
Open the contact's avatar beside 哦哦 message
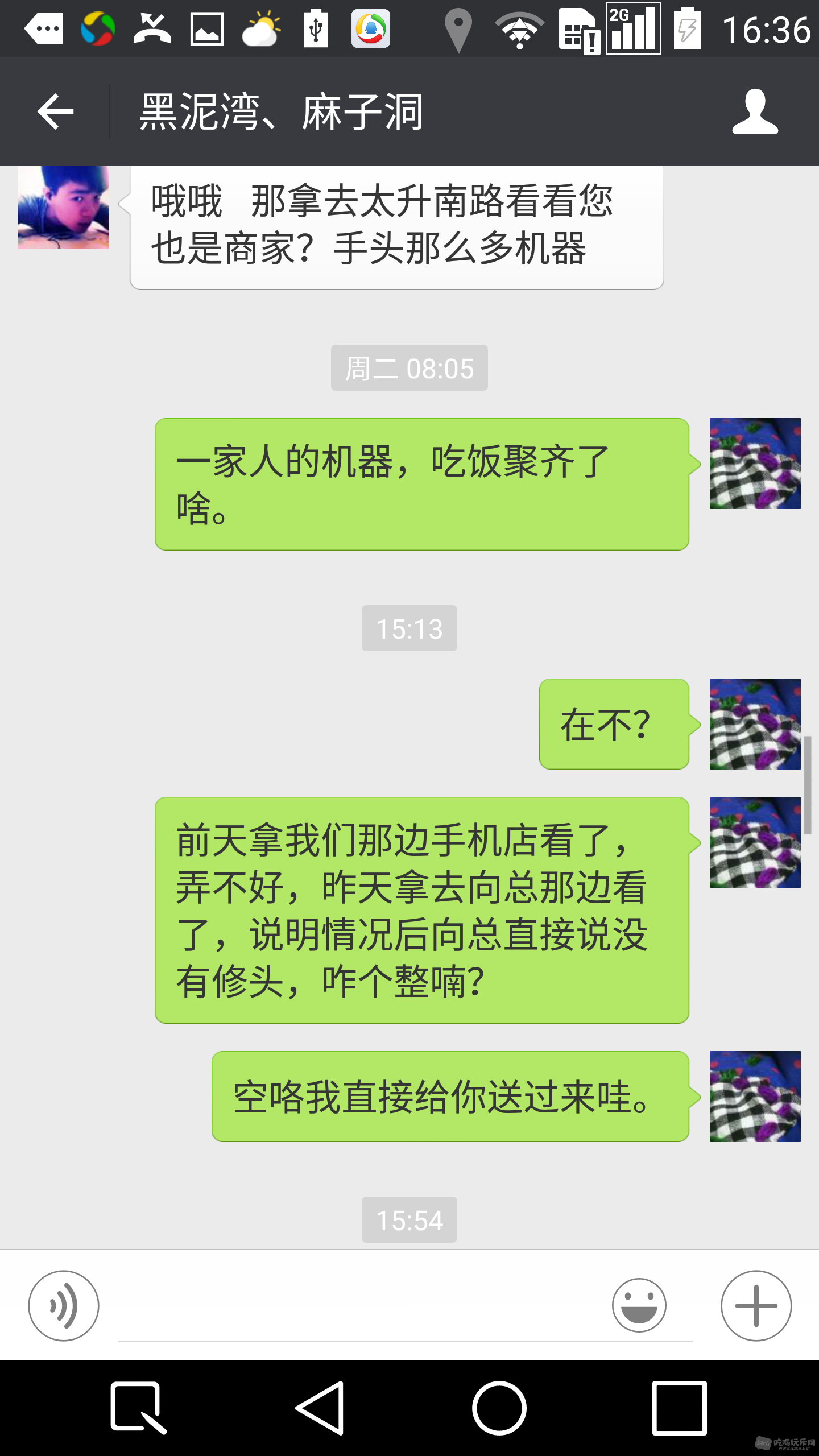[x=64, y=207]
